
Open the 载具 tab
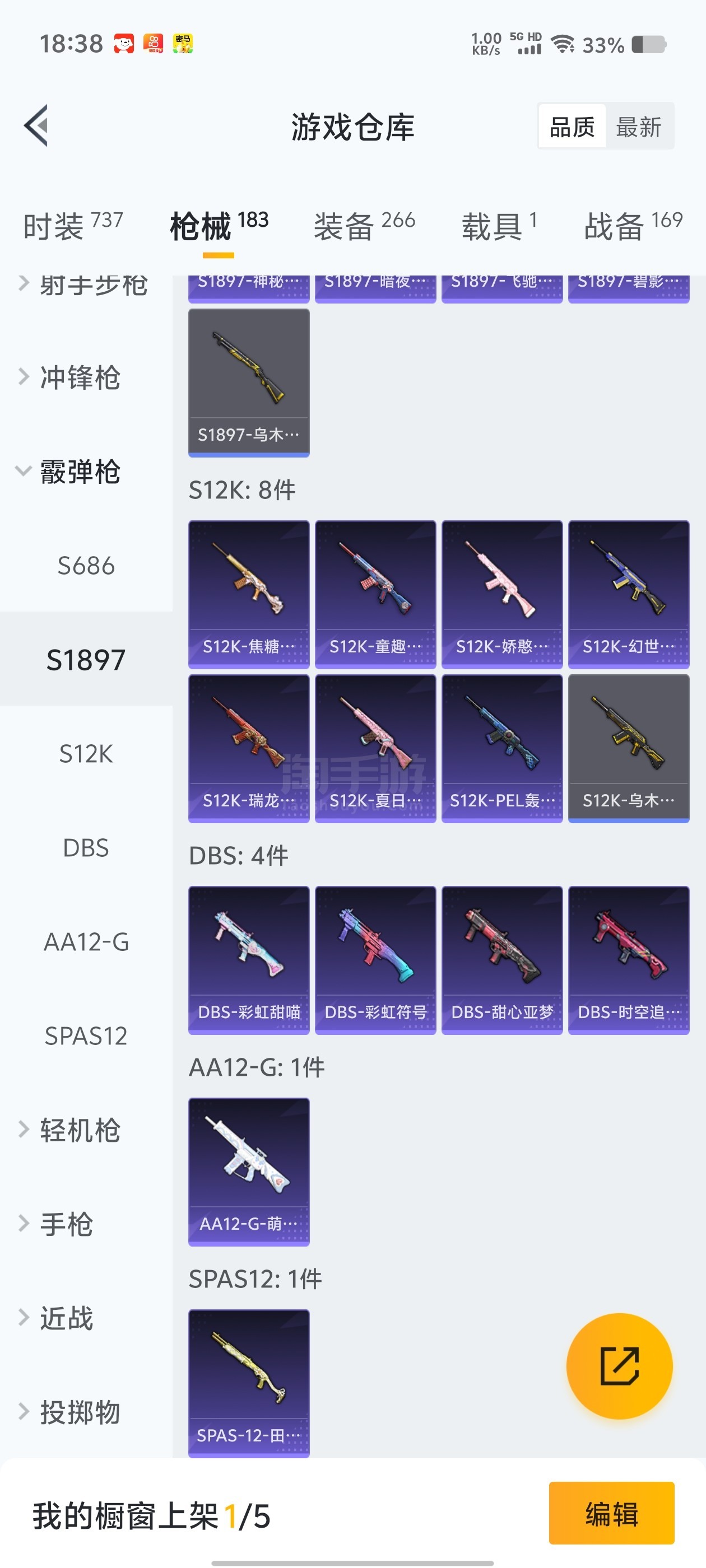tap(499, 226)
